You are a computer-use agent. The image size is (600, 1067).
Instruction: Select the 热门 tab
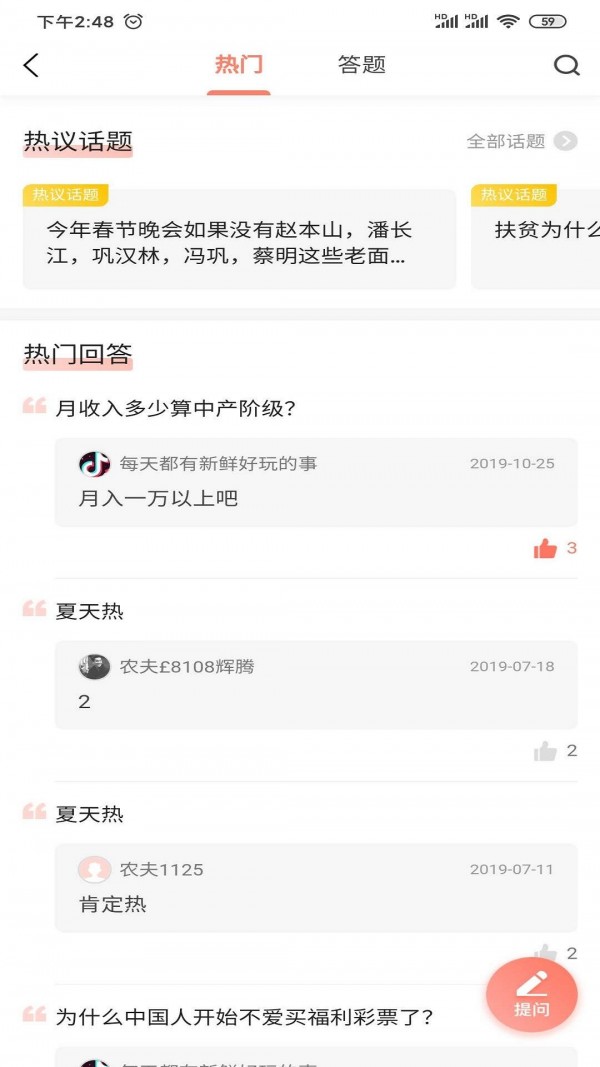pos(239,66)
